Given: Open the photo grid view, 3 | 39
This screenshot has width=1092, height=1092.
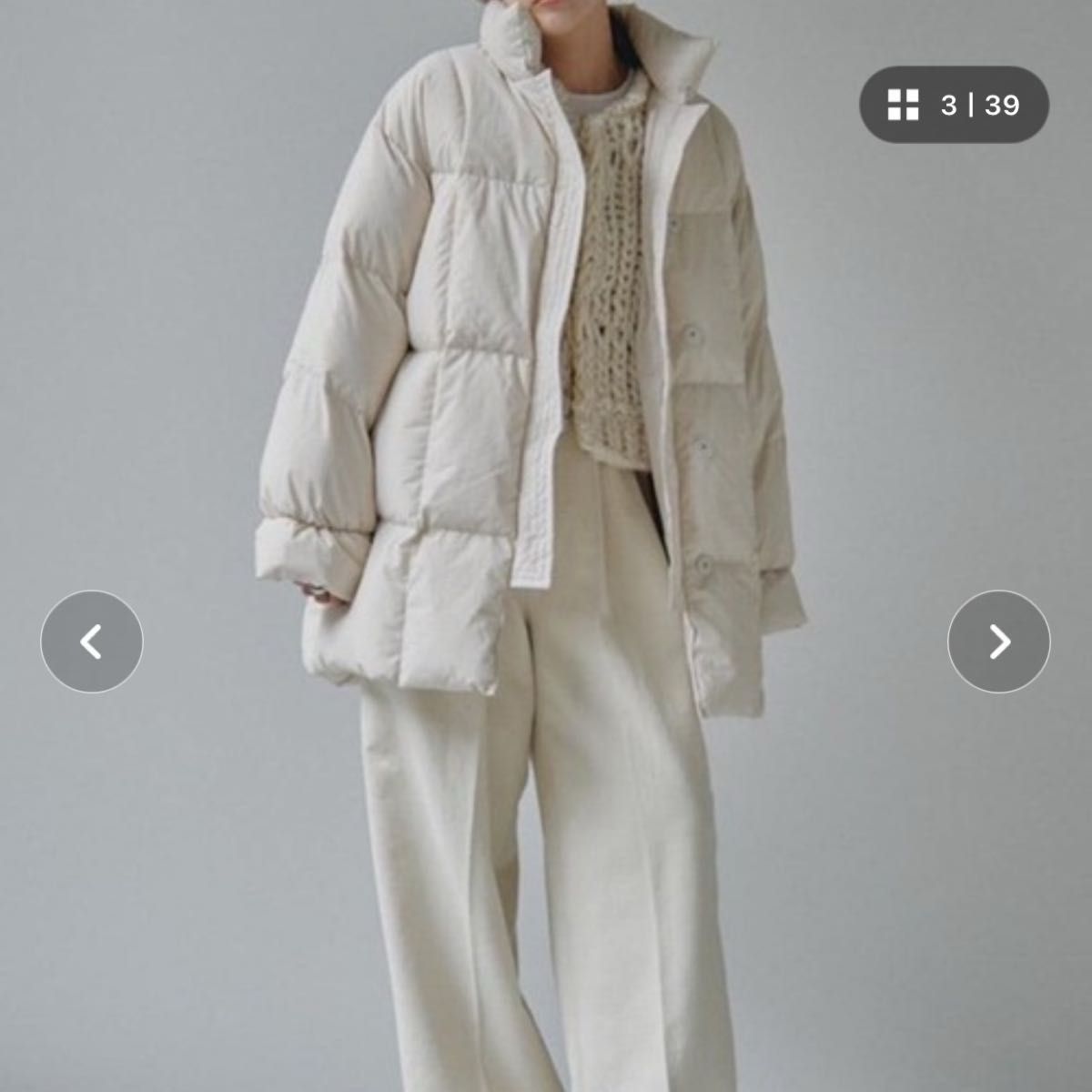Looking at the screenshot, I should (954, 106).
